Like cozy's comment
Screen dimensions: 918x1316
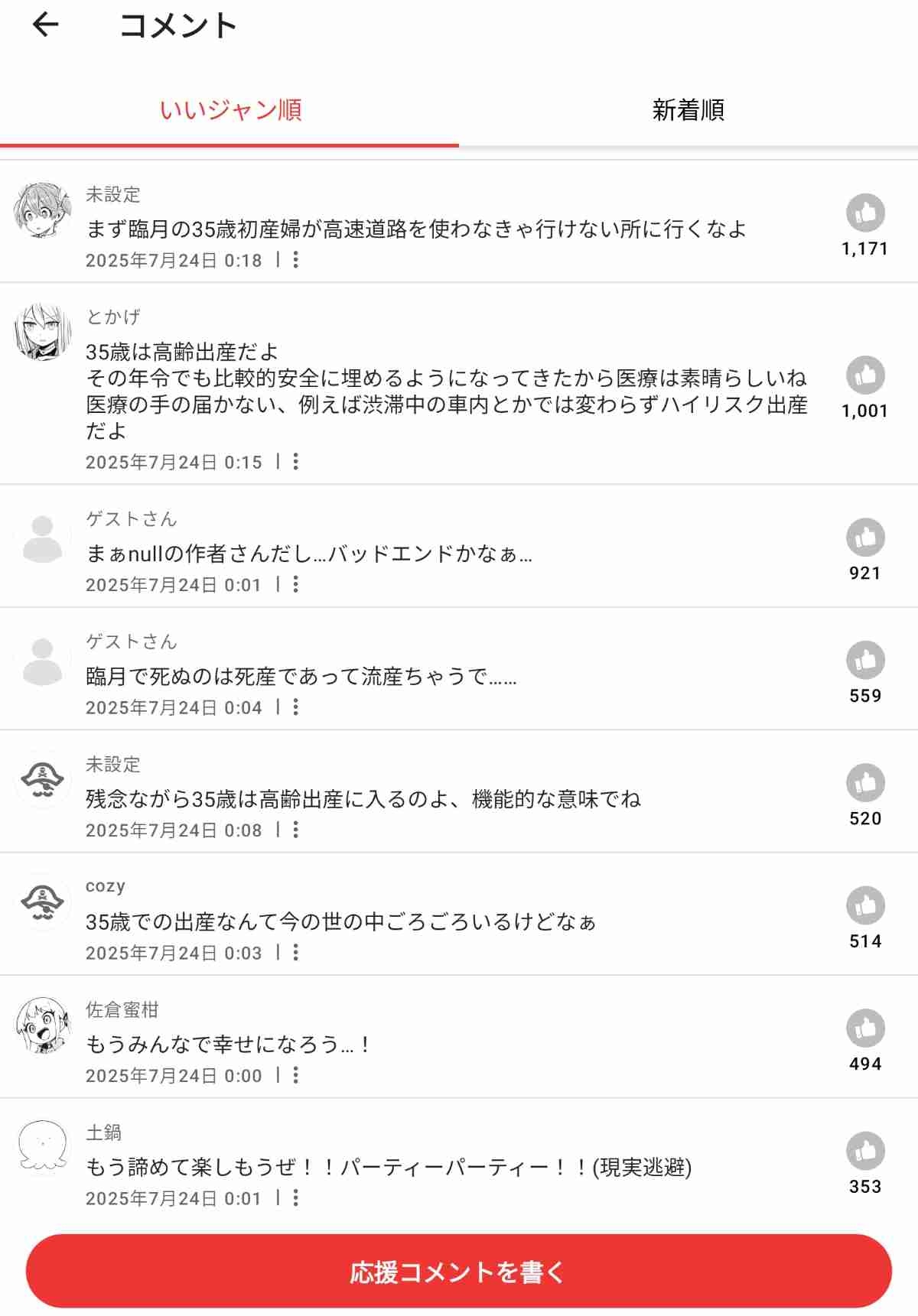865,905
